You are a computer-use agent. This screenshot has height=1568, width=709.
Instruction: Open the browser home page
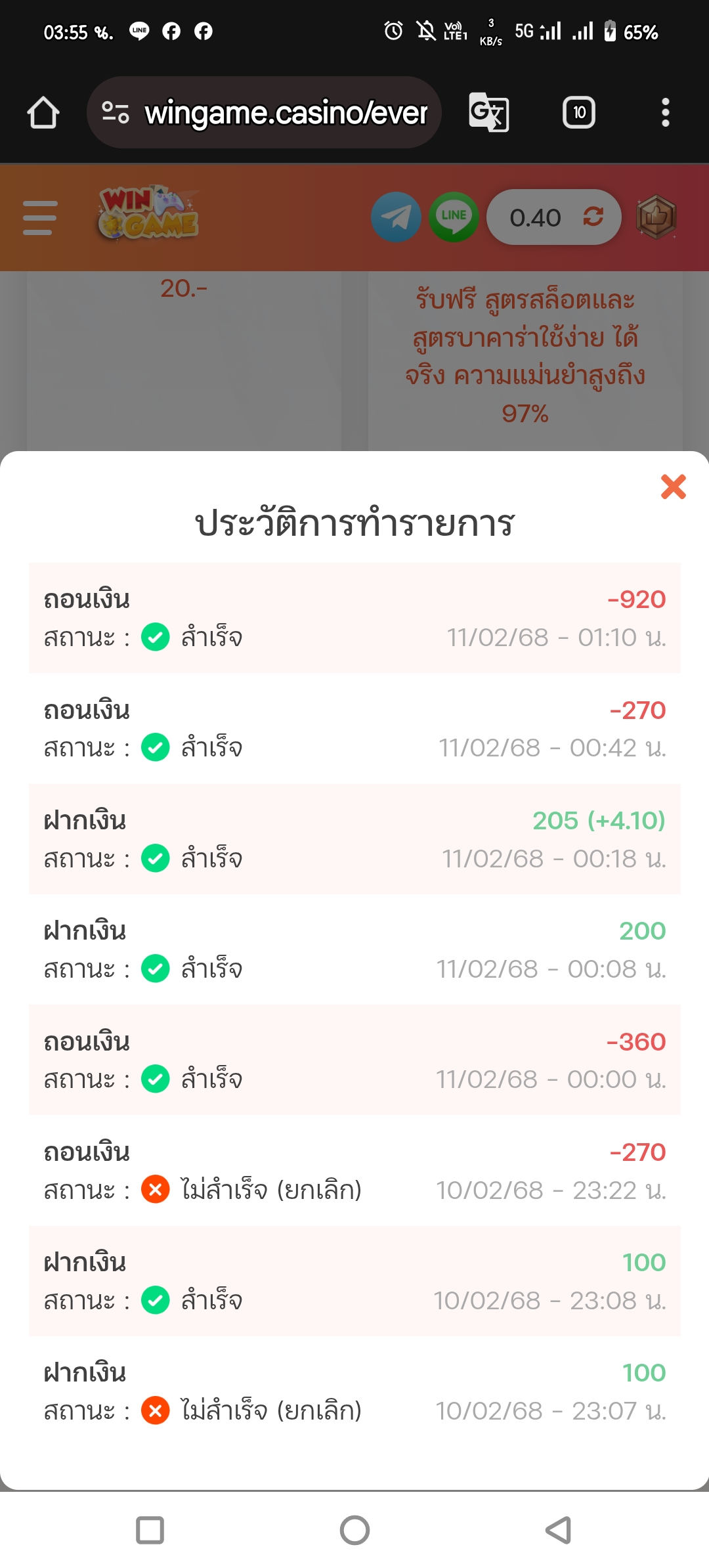(43, 112)
